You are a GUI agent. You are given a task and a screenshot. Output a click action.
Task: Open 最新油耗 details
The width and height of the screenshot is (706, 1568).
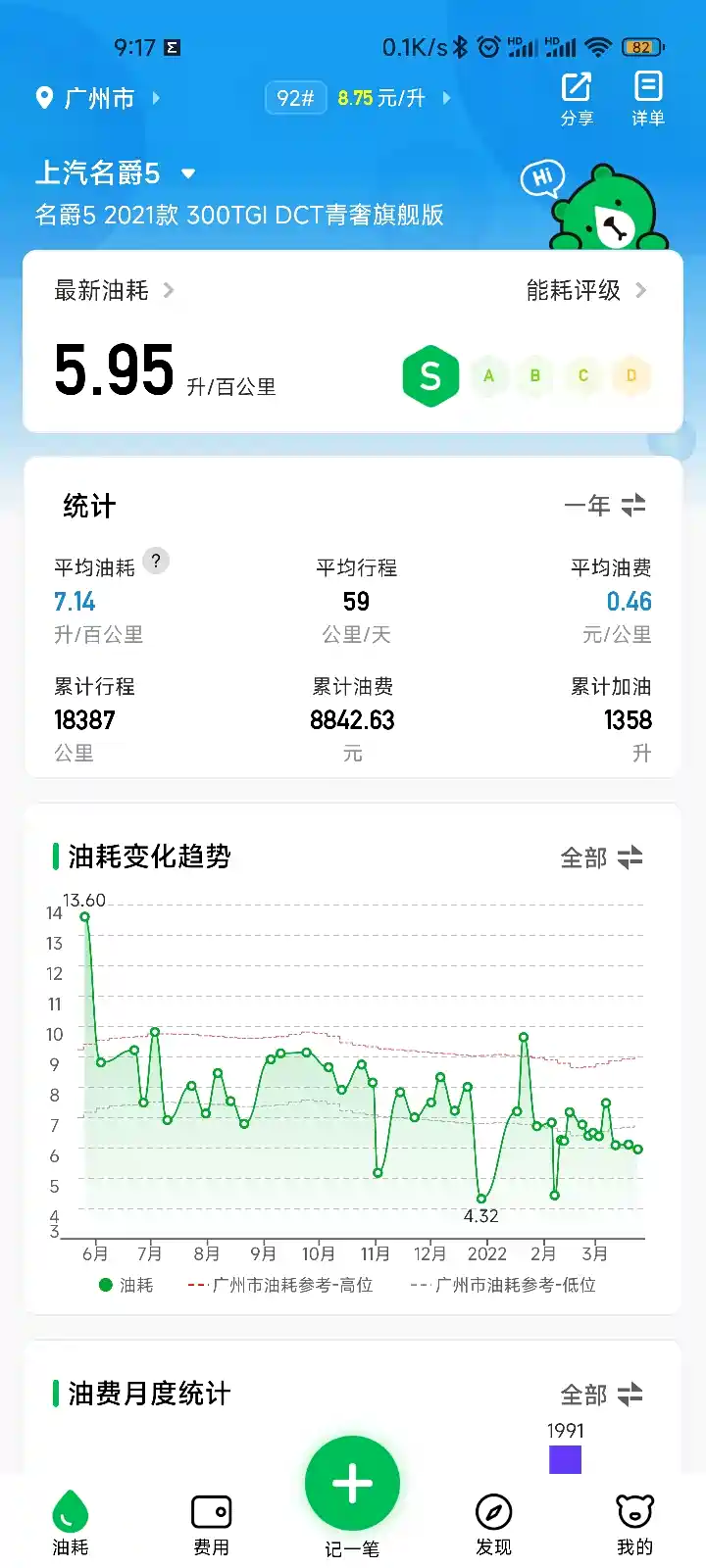tap(114, 290)
